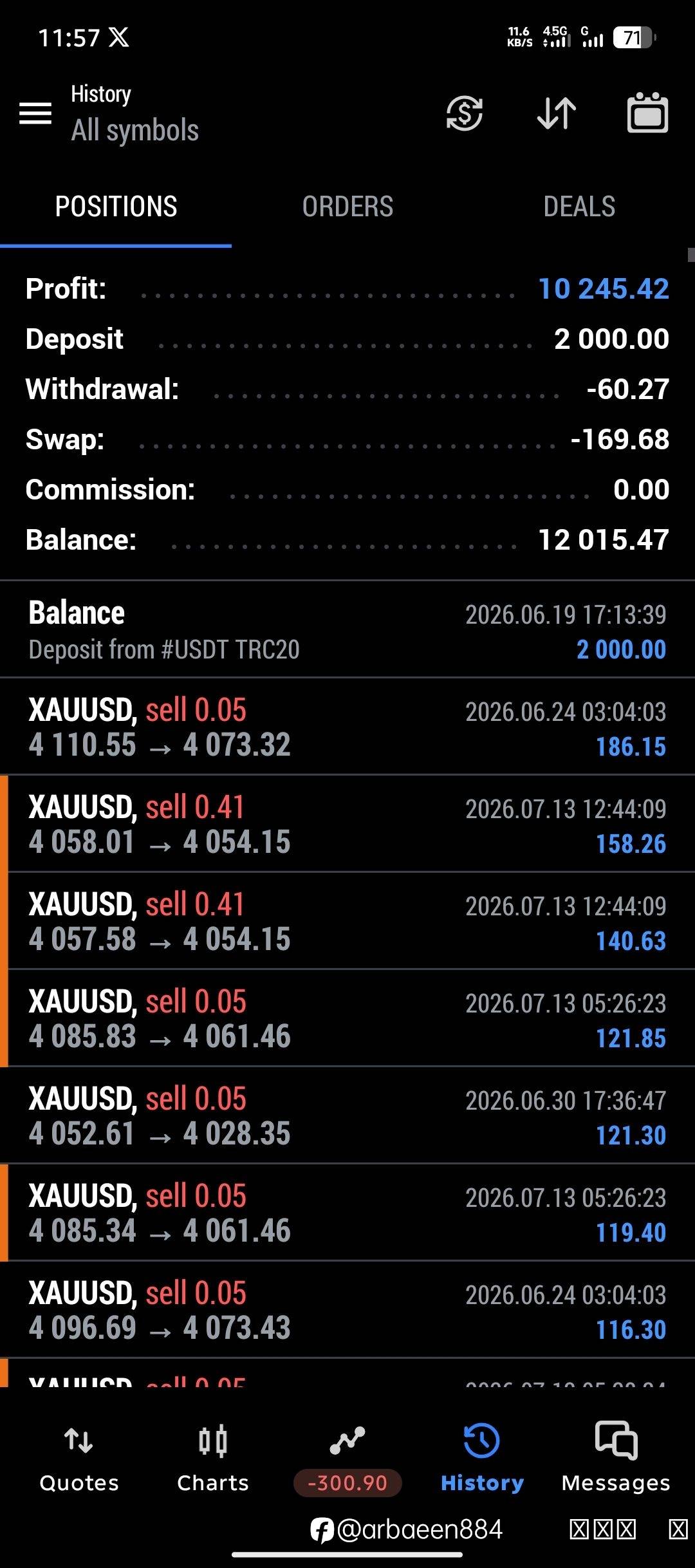Open the sort arrows option
Image resolution: width=695 pixels, height=1568 pixels.
pyautogui.click(x=557, y=113)
